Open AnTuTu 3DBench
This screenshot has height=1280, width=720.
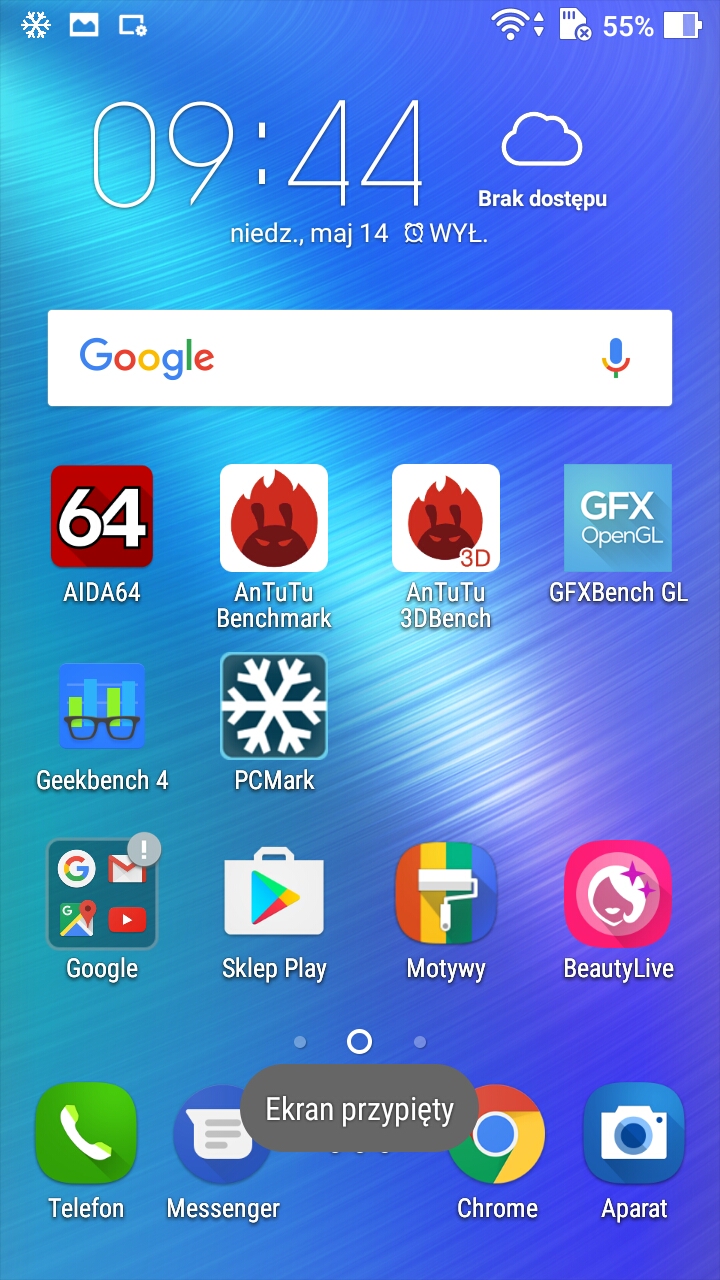pyautogui.click(x=446, y=517)
